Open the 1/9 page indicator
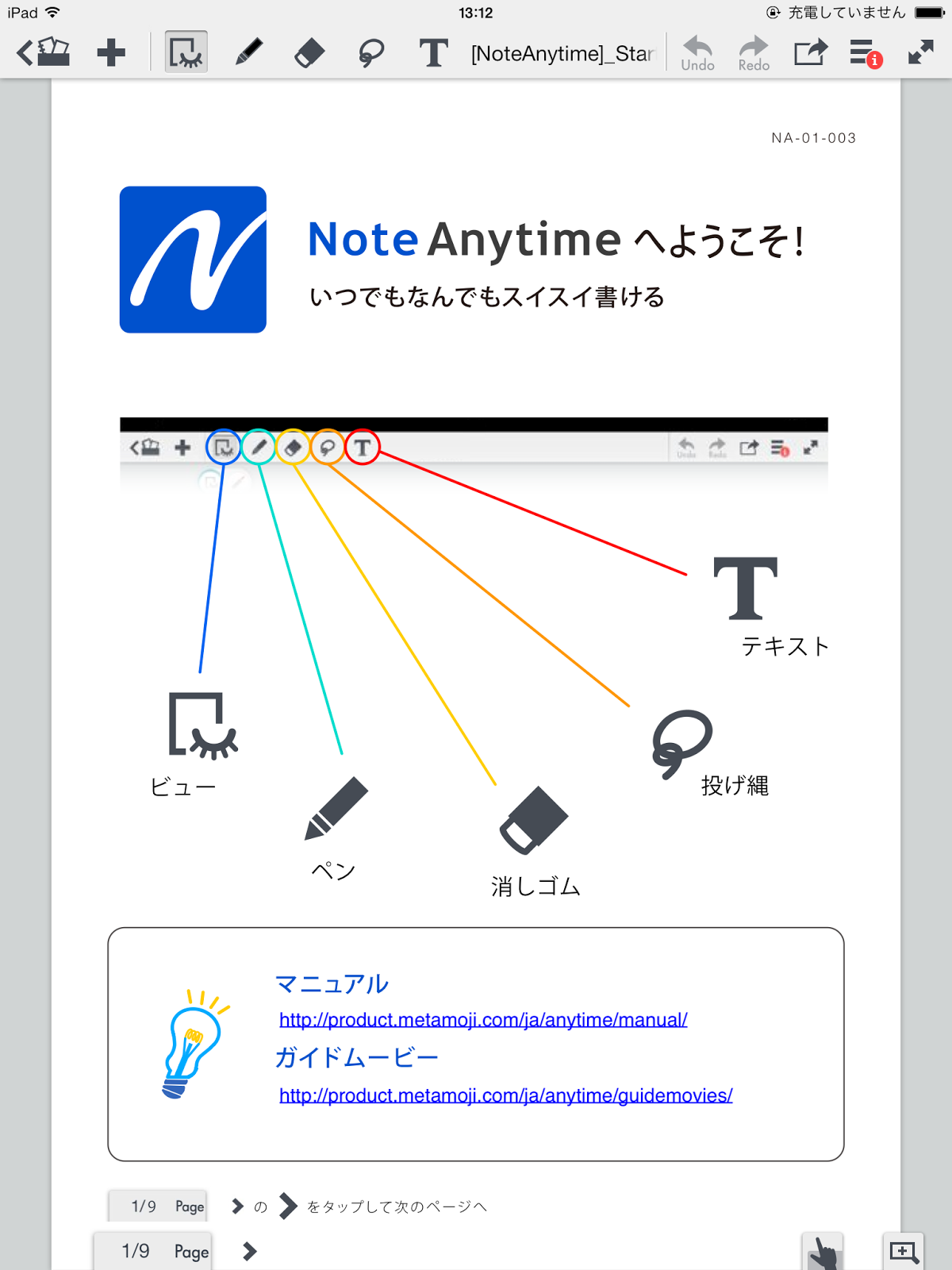Screen dimensions: 952x1270 (x=154, y=1252)
